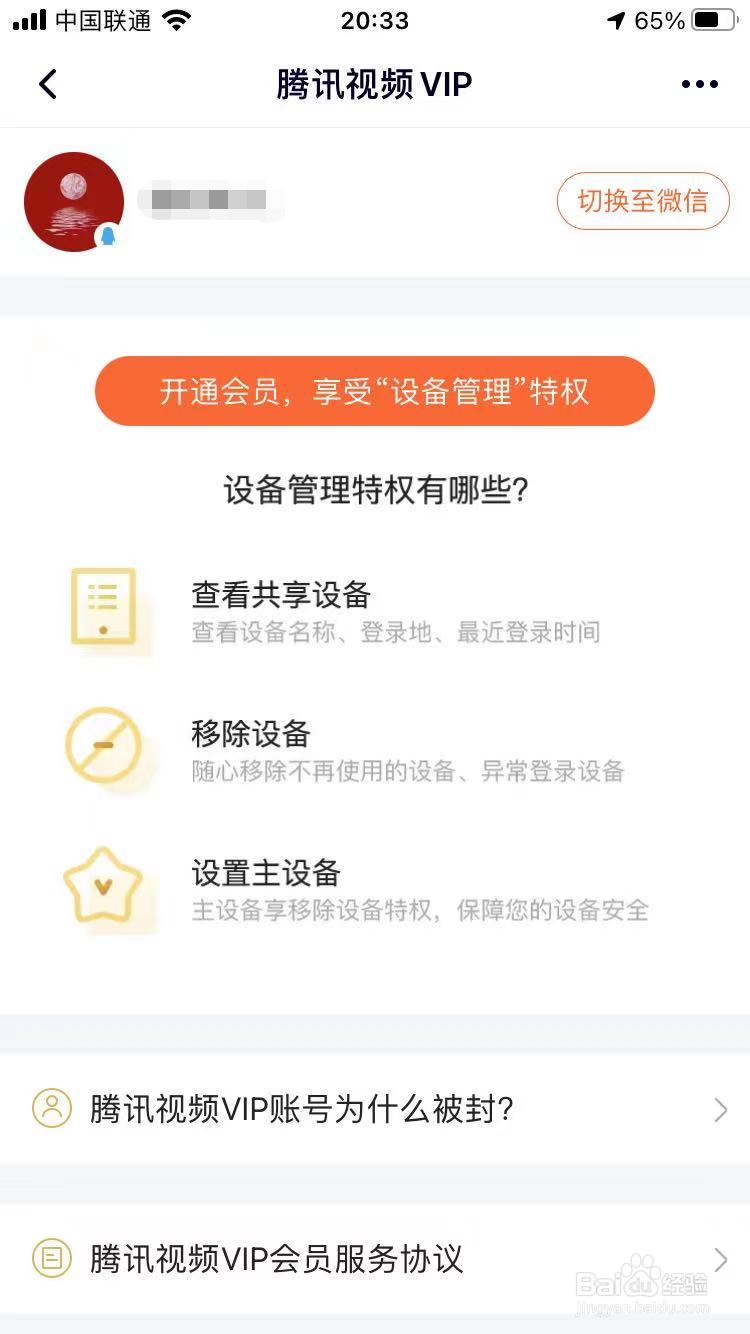The height and width of the screenshot is (1334, 750).
Task: Tap the person icon next to VIP账号为什么被封
Action: [x=51, y=1110]
